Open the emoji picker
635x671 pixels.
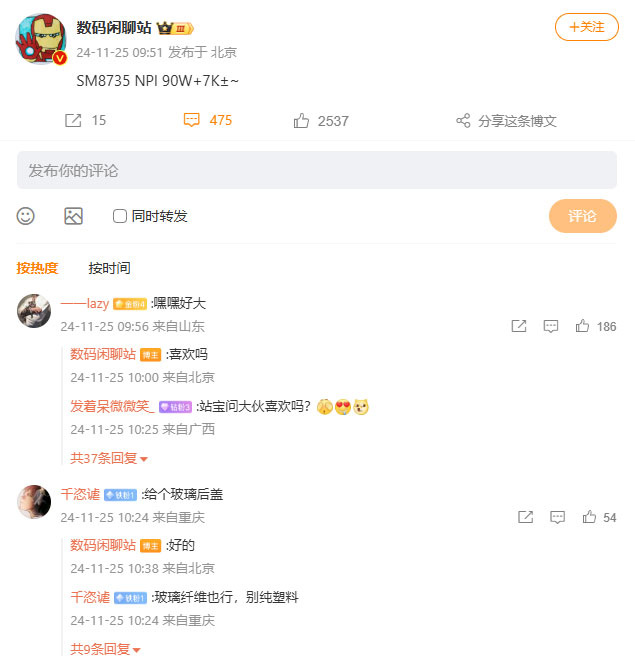[26, 216]
